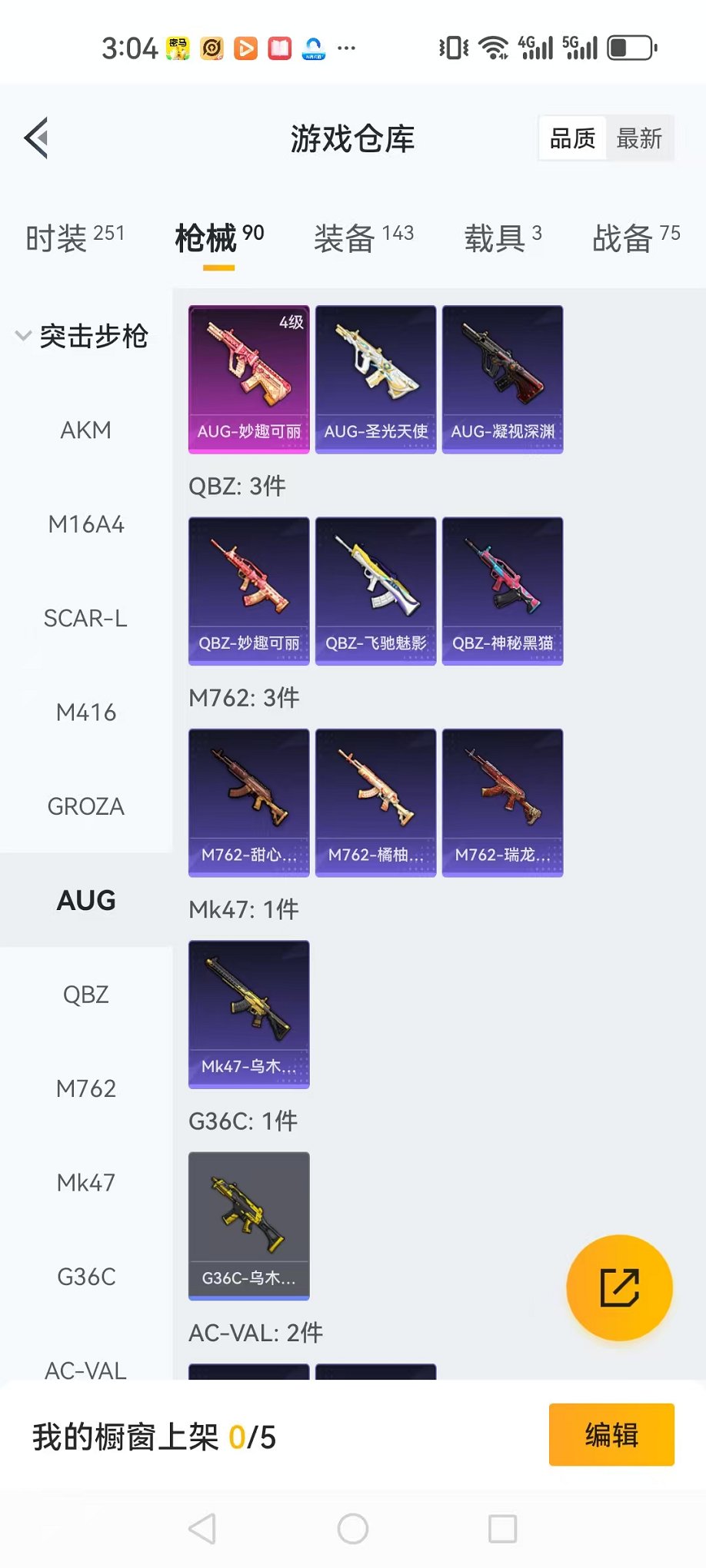Open the QBZ-飞驰魅影 skin card
This screenshot has height=1568, width=706.
click(376, 590)
